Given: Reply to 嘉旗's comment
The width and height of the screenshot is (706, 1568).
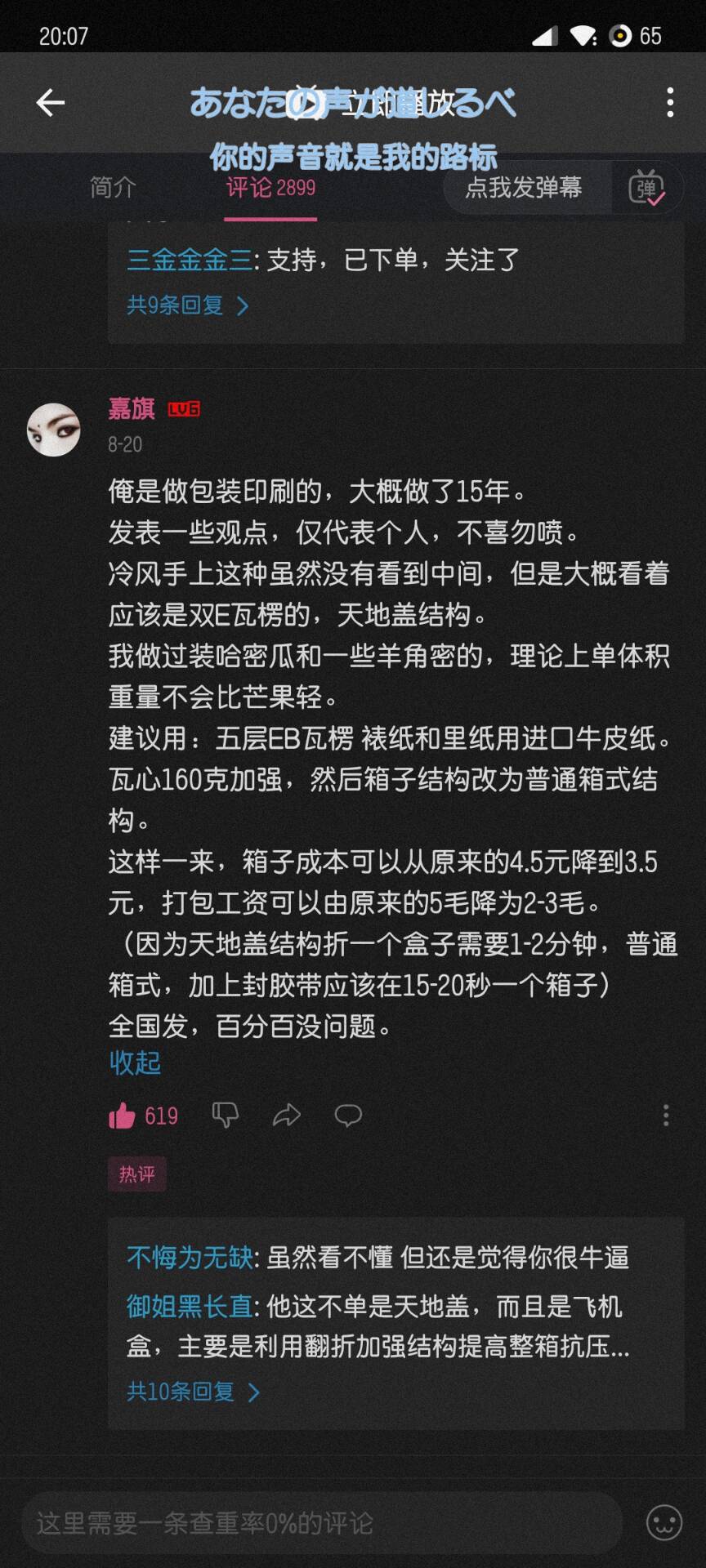Looking at the screenshot, I should click(x=348, y=1115).
